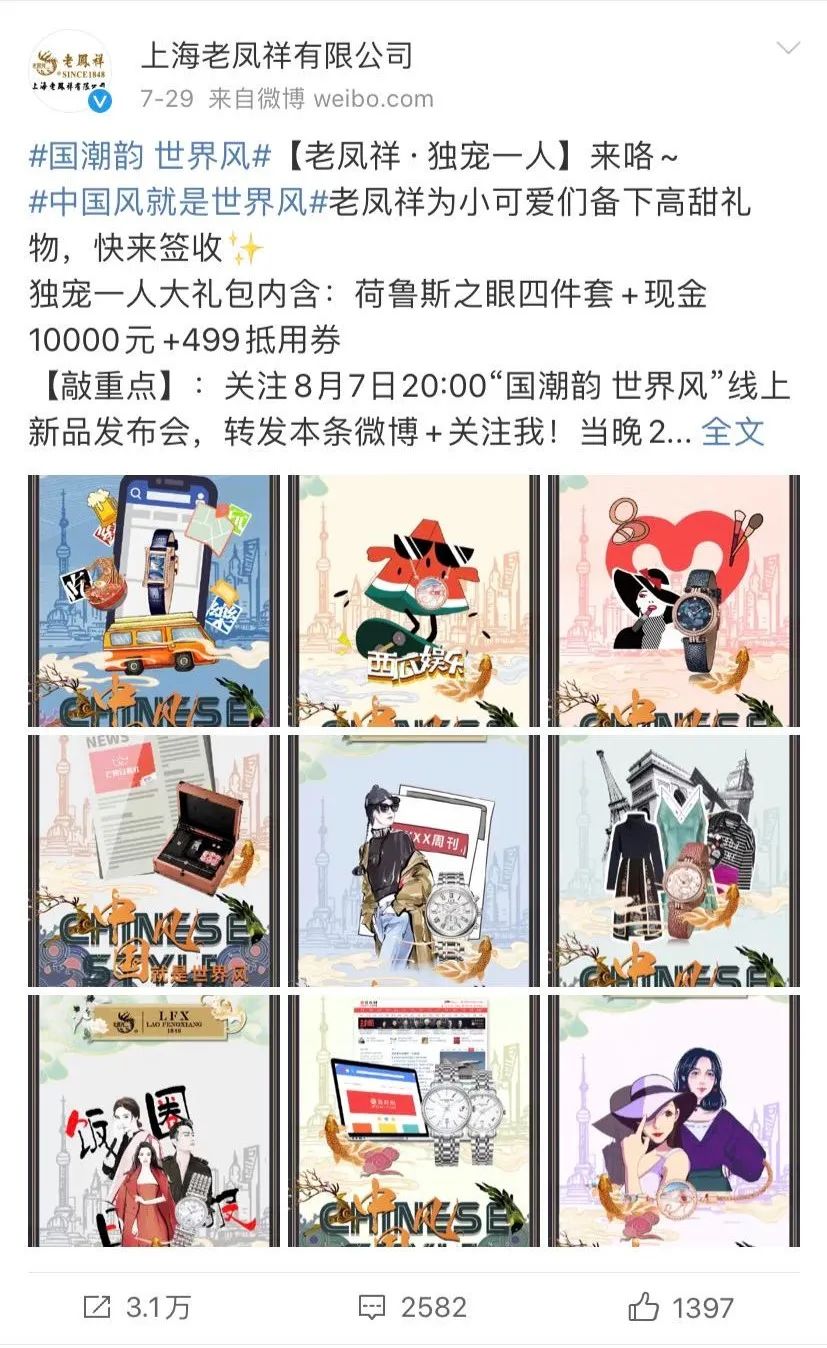
Task: Open 上海老凤祥有限公司 profile avatar
Action: tap(70, 70)
